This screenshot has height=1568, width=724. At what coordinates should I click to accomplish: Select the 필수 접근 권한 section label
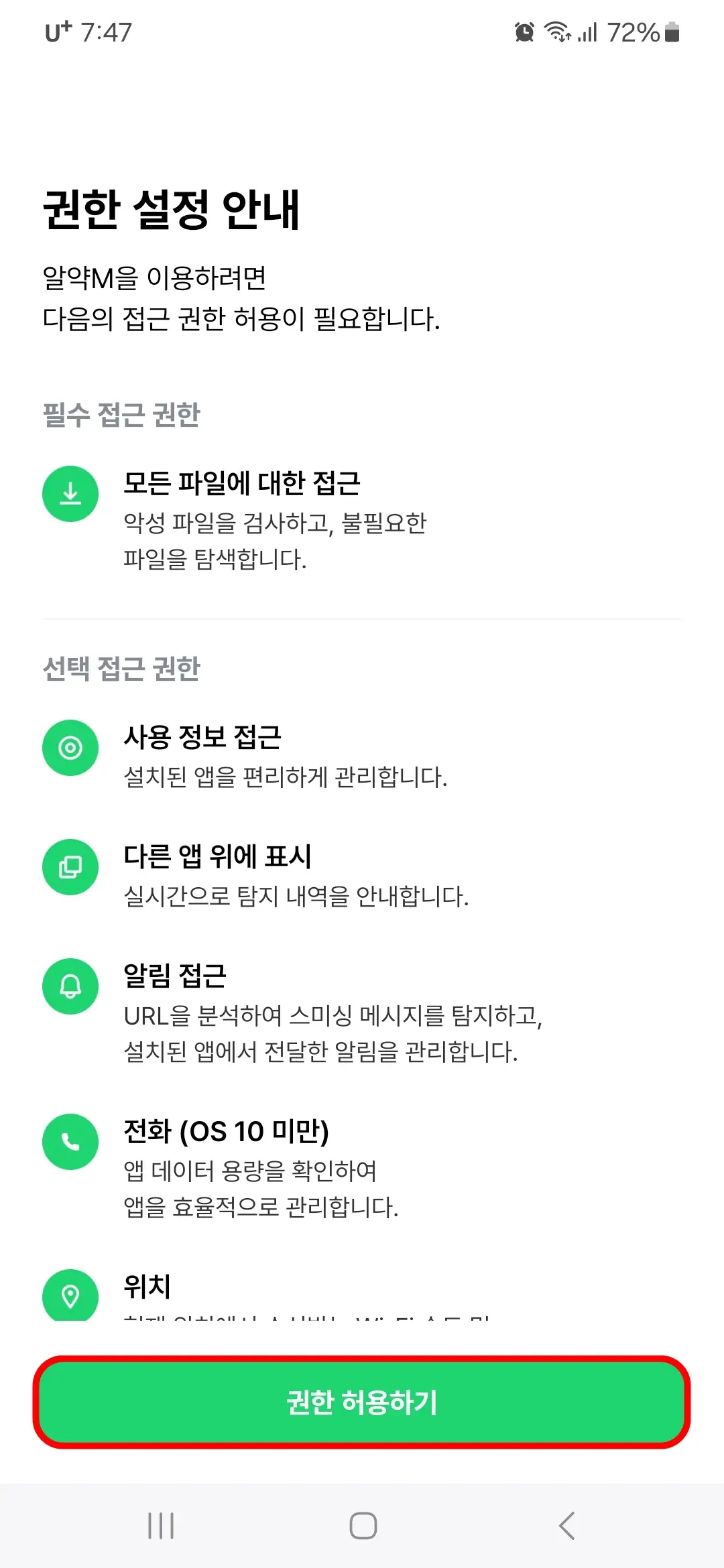coord(122,413)
